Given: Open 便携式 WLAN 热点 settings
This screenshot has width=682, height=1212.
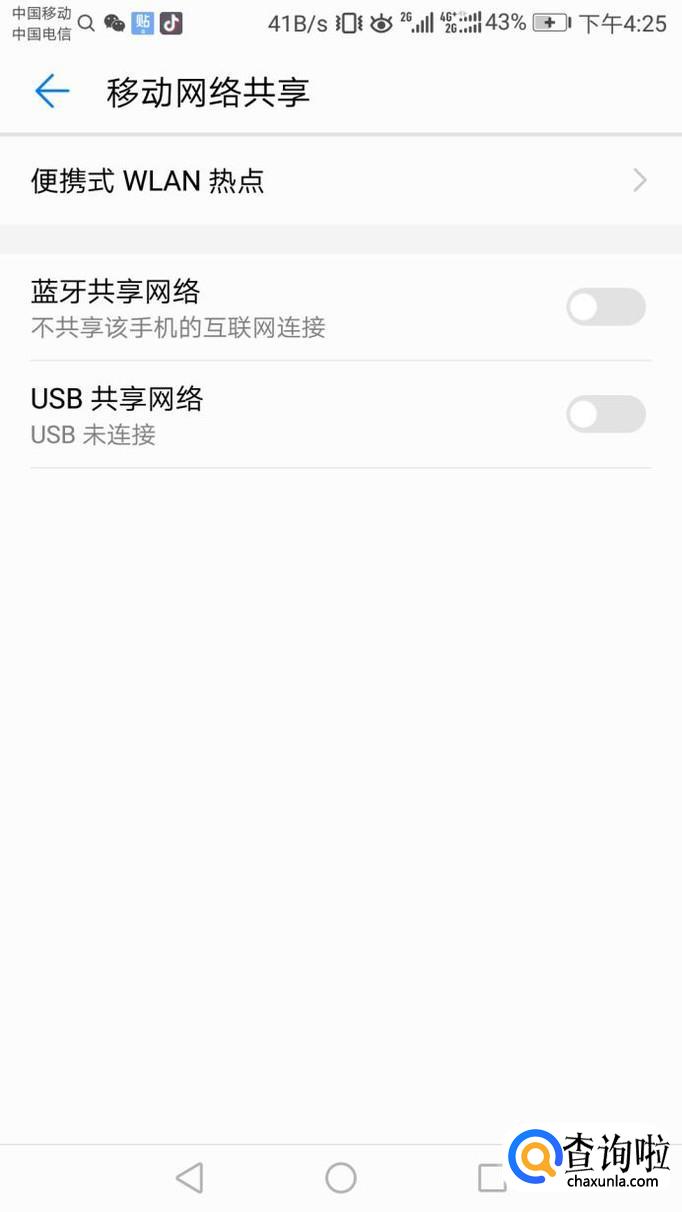Looking at the screenshot, I should (340, 181).
